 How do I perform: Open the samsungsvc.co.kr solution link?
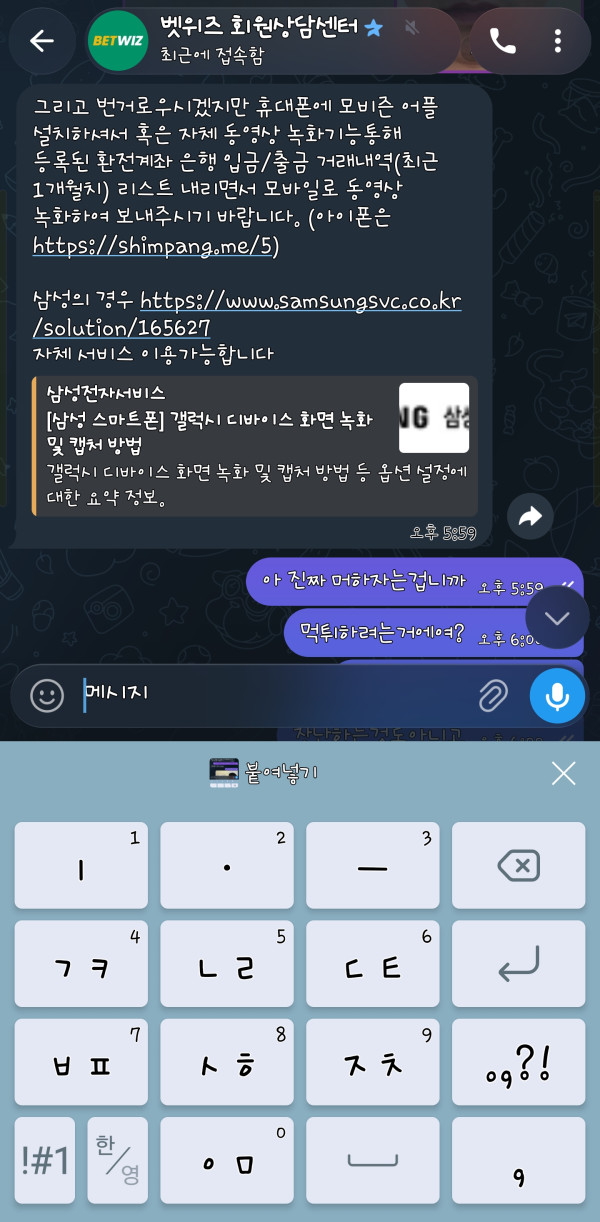click(248, 313)
